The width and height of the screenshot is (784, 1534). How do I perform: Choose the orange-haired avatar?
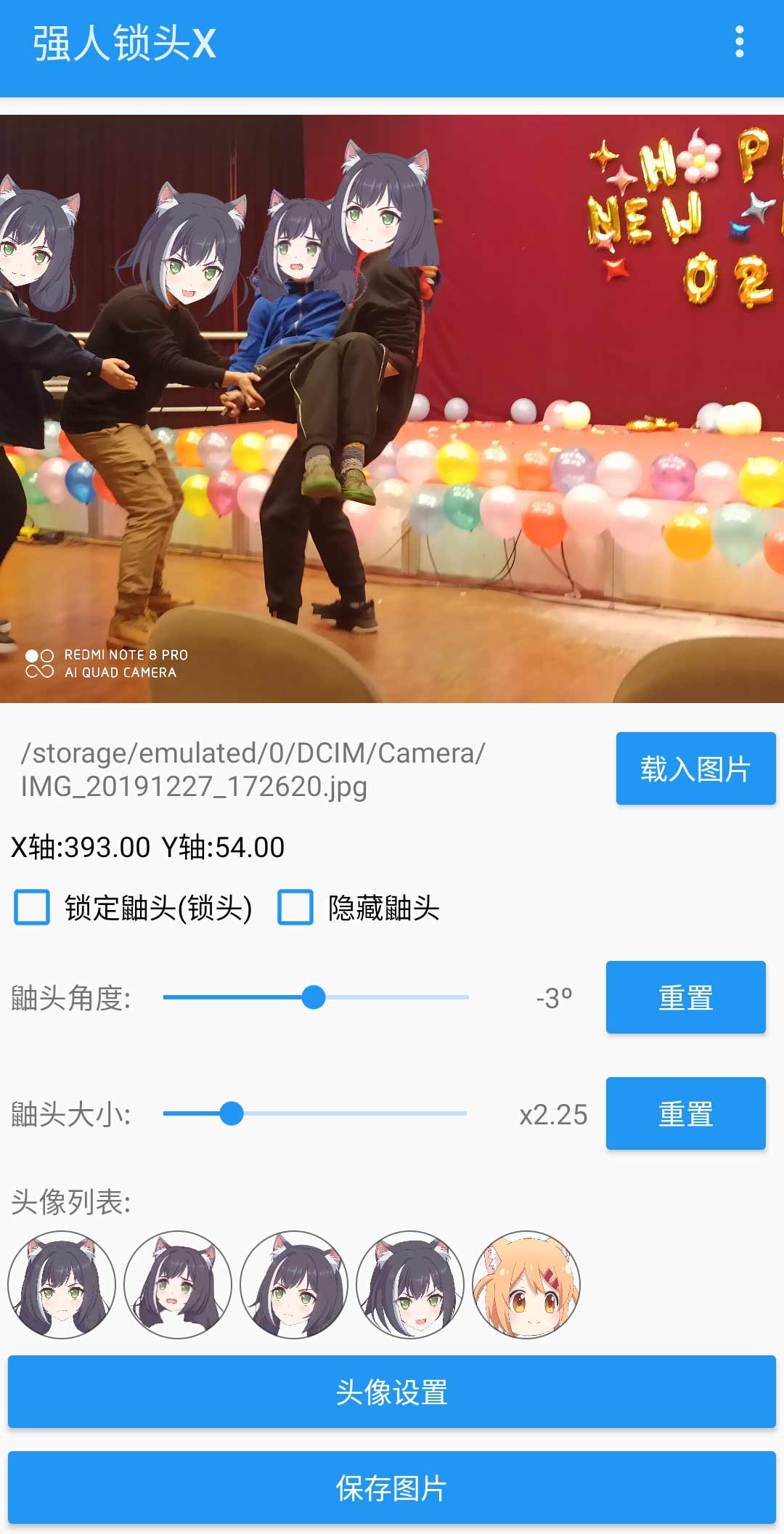(x=526, y=1284)
